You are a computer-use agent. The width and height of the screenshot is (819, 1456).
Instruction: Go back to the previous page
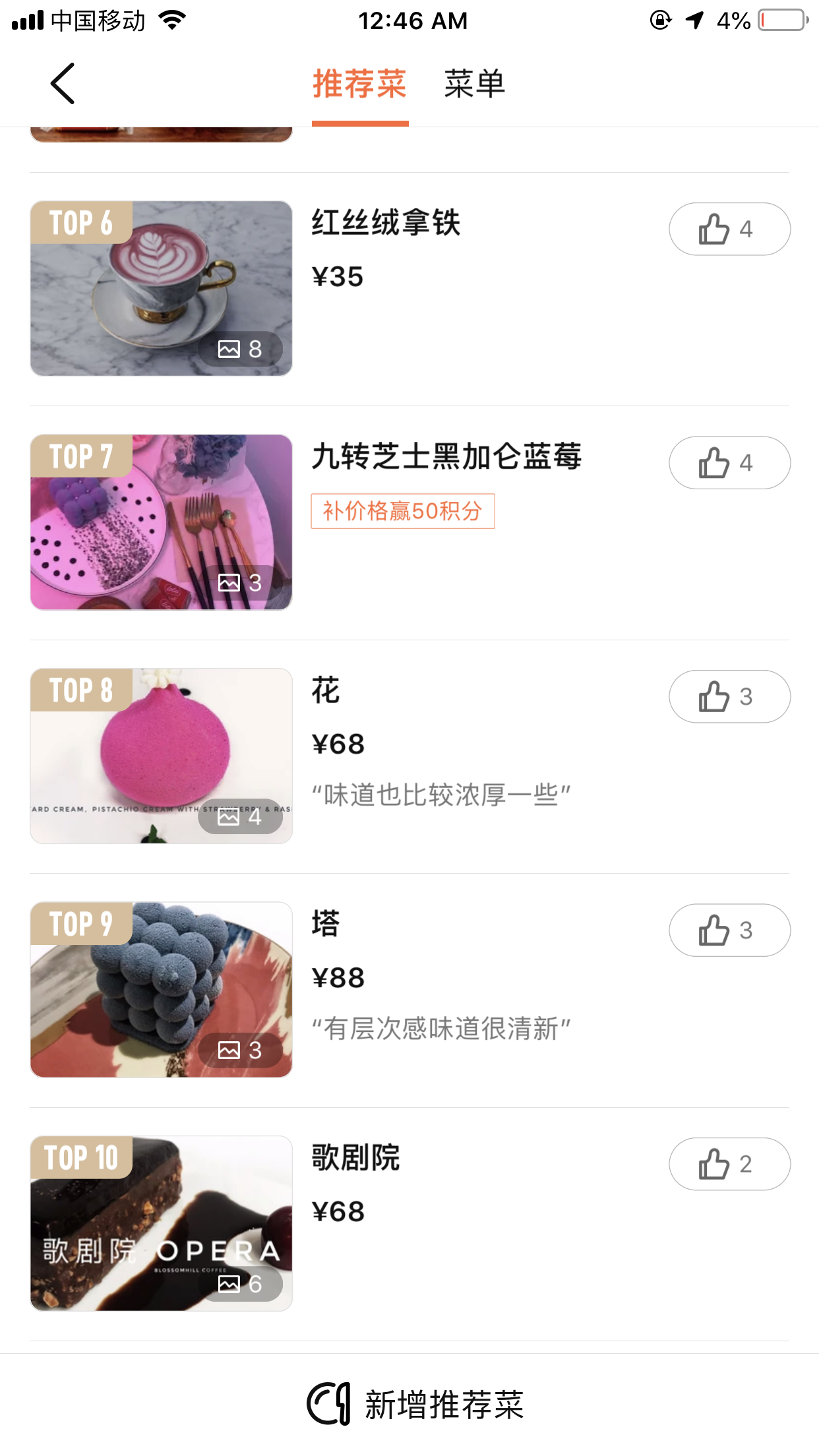point(63,84)
